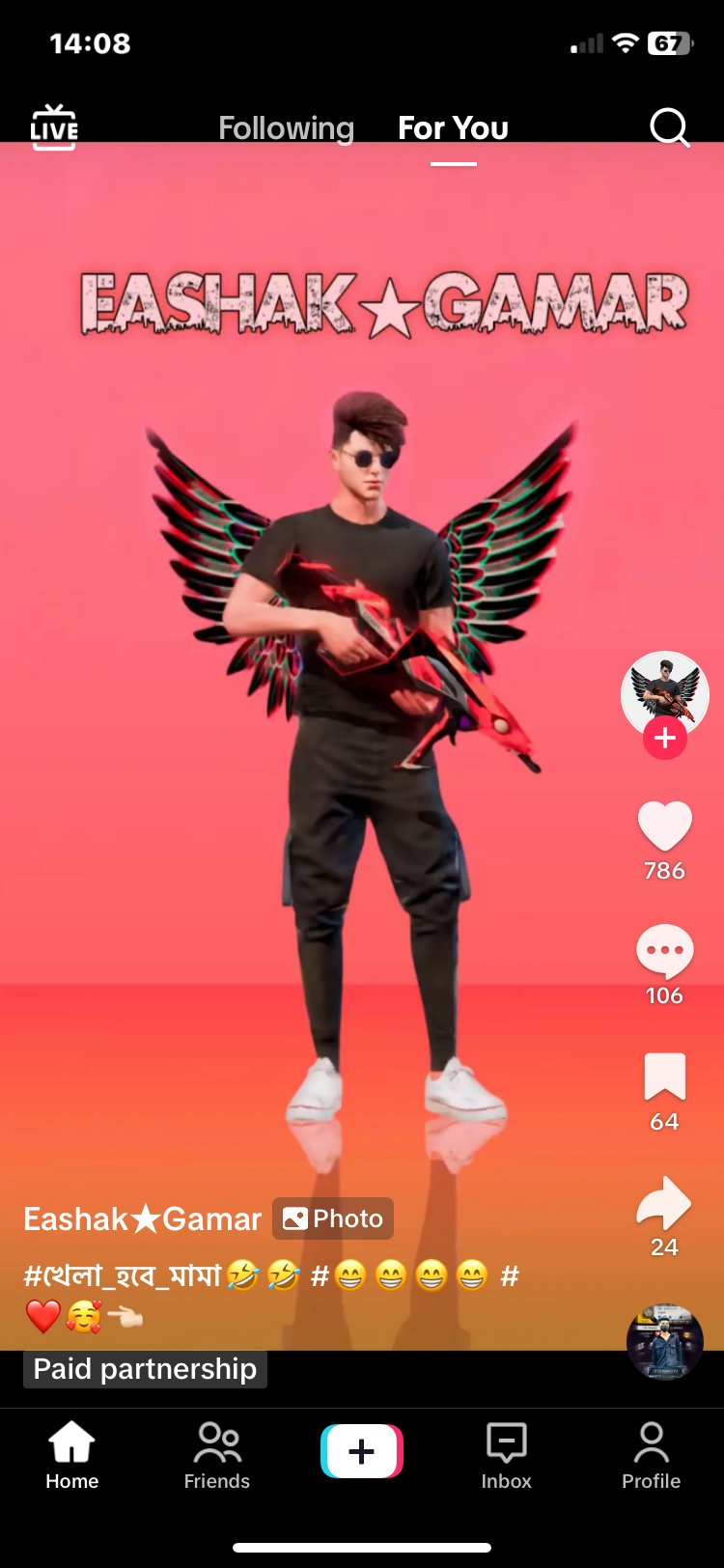Open the comments bubble
Screen dimensions: 724x1568
[x=664, y=952]
